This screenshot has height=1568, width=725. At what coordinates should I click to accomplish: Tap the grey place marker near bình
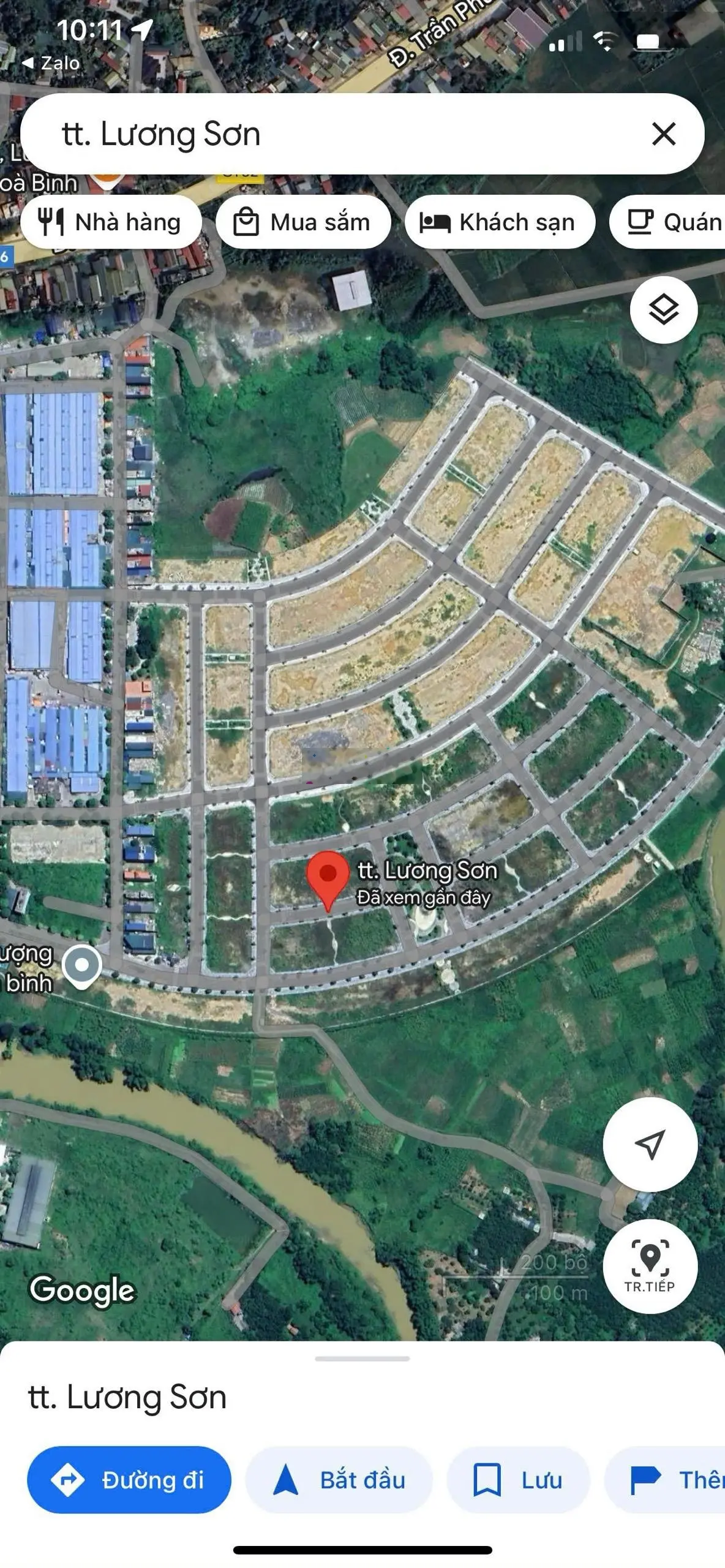(x=82, y=965)
